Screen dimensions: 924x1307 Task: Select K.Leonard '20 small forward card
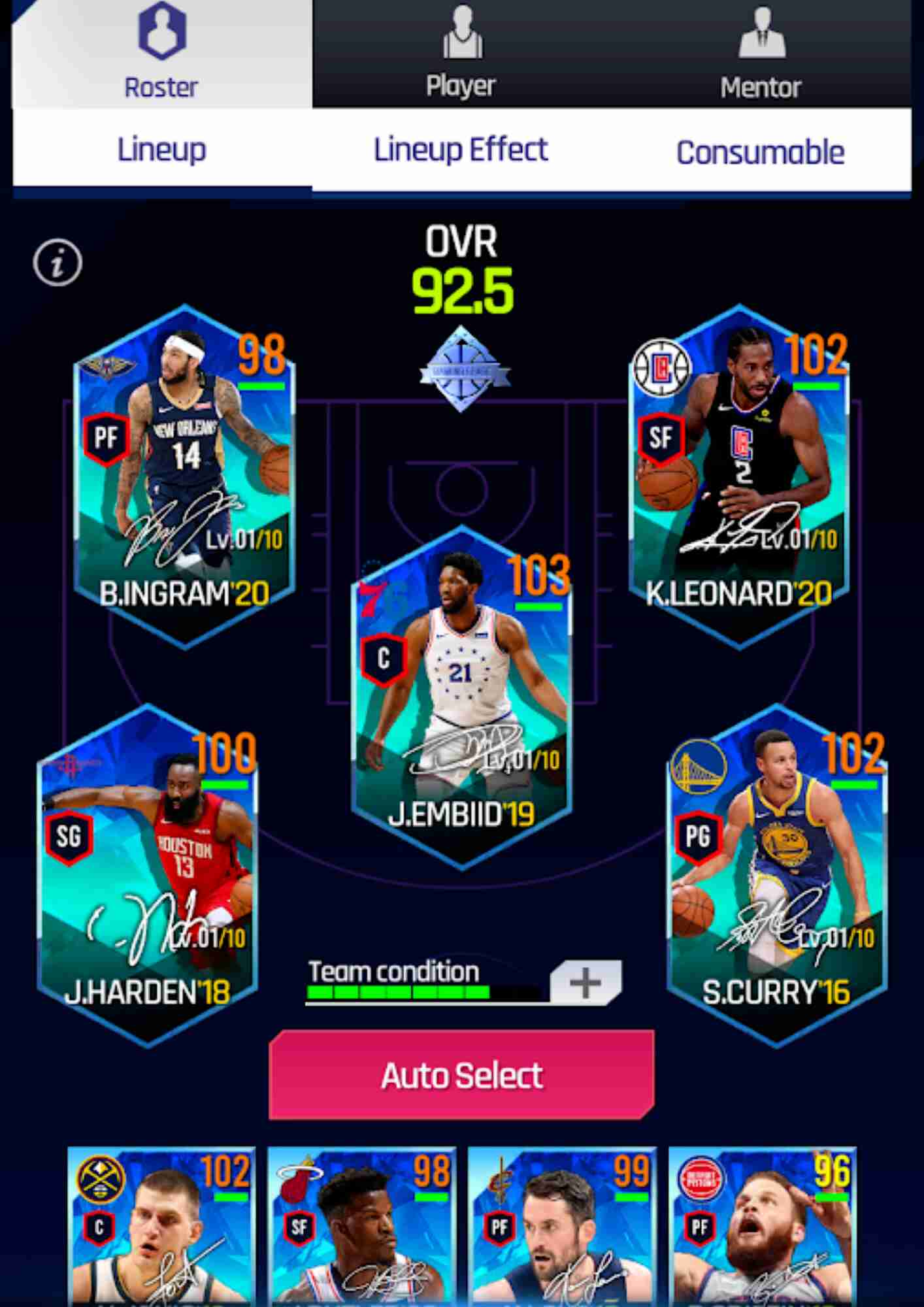click(x=738, y=477)
